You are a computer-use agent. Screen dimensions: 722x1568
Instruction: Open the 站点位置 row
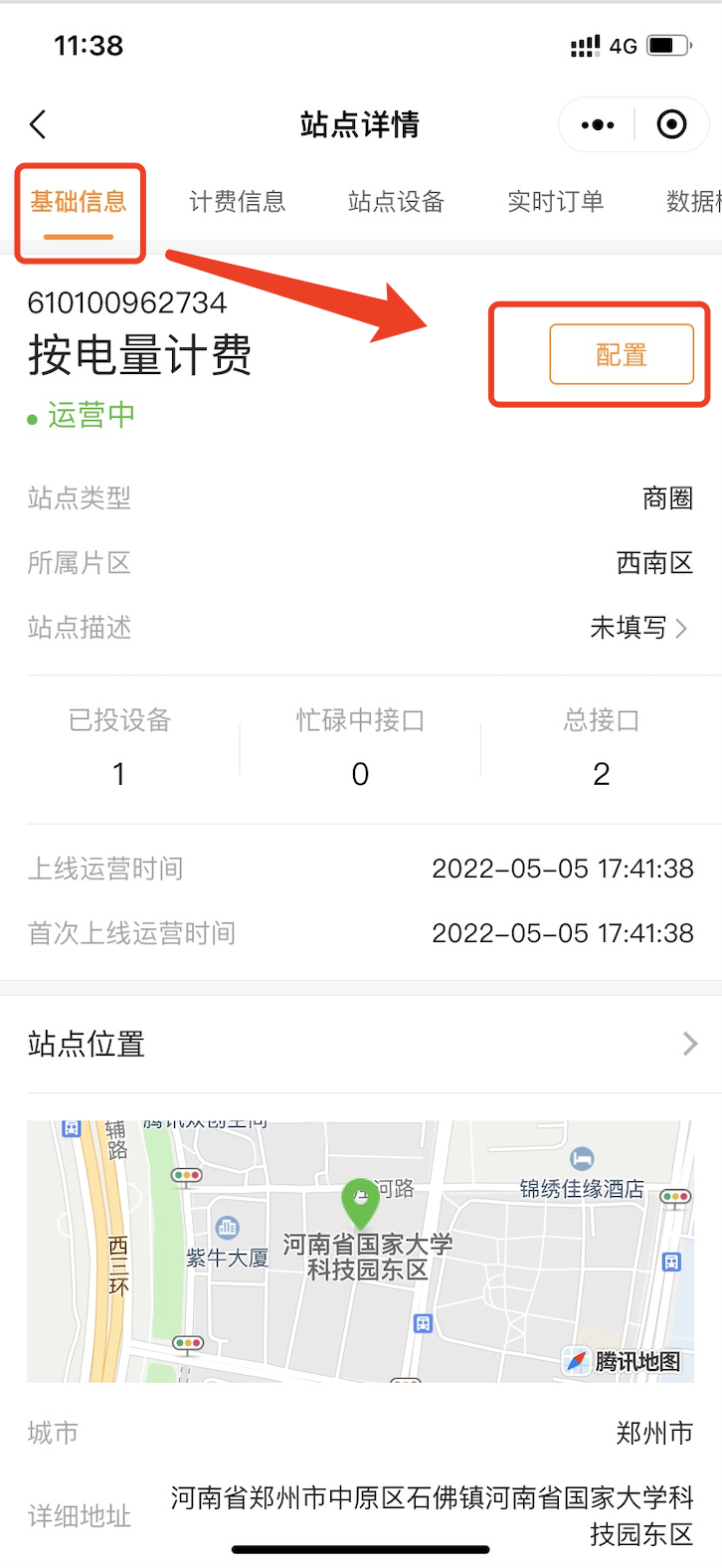pos(361,1044)
